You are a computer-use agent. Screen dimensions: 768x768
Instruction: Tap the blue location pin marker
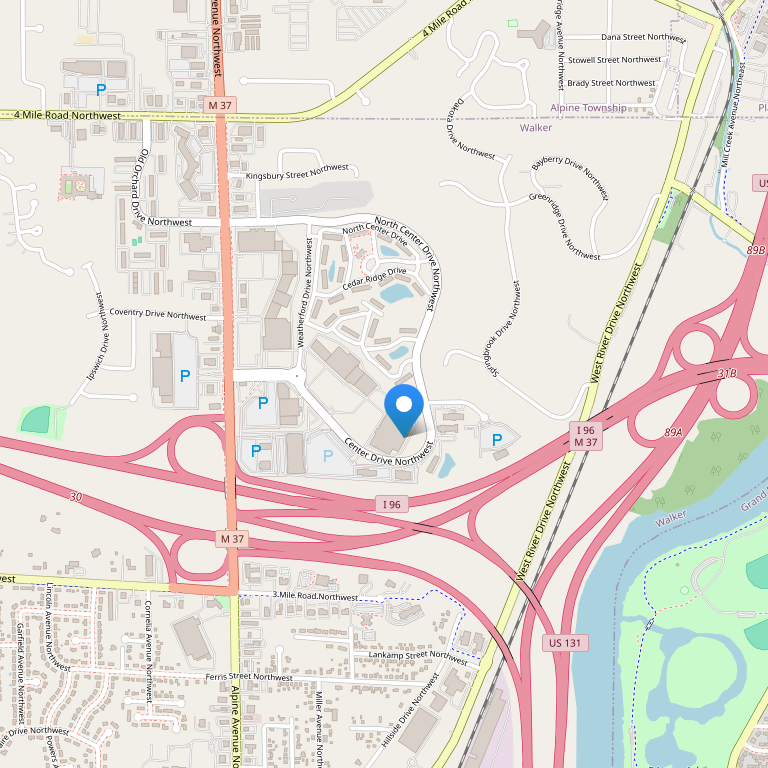point(404,407)
